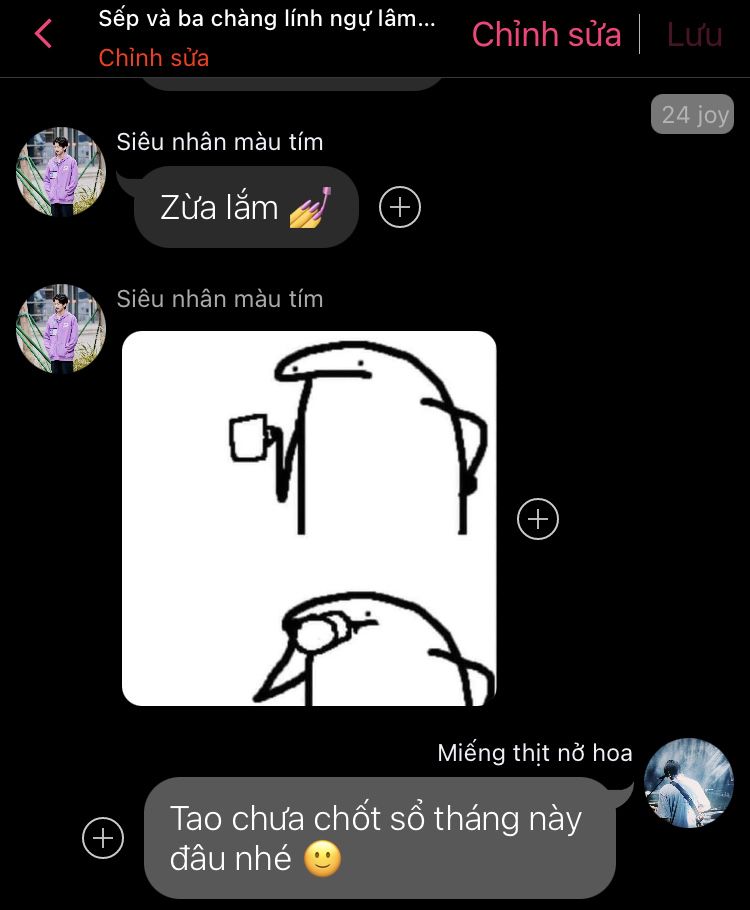This screenshot has height=910, width=750.
Task: Open Miếng thịt nở hoa's avatar
Action: click(688, 783)
